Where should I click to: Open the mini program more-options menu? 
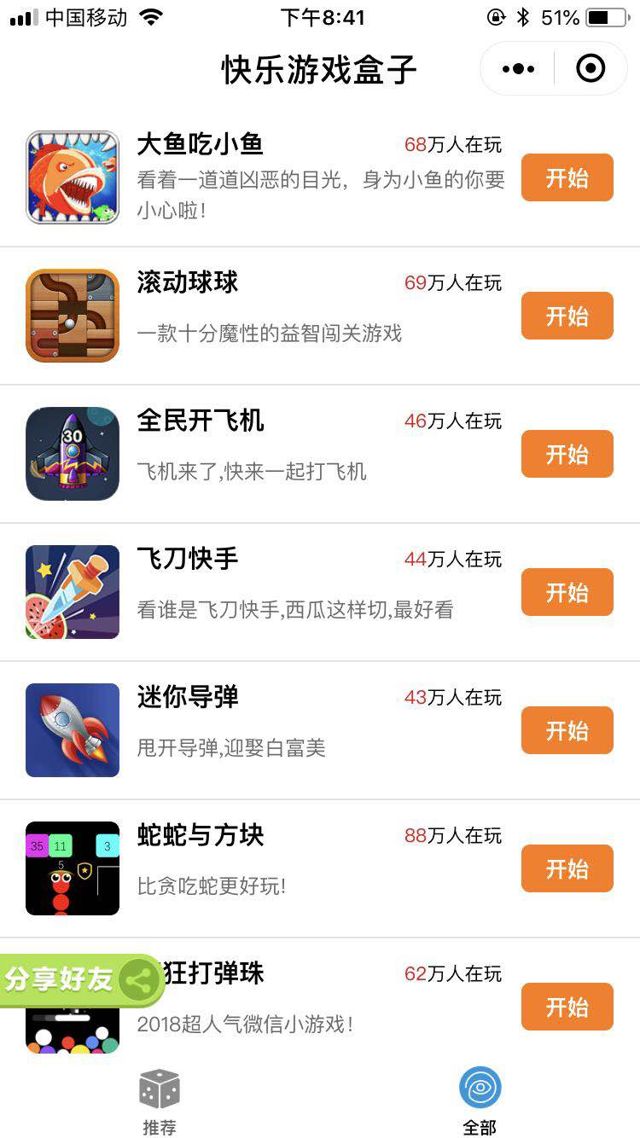pyautogui.click(x=518, y=69)
